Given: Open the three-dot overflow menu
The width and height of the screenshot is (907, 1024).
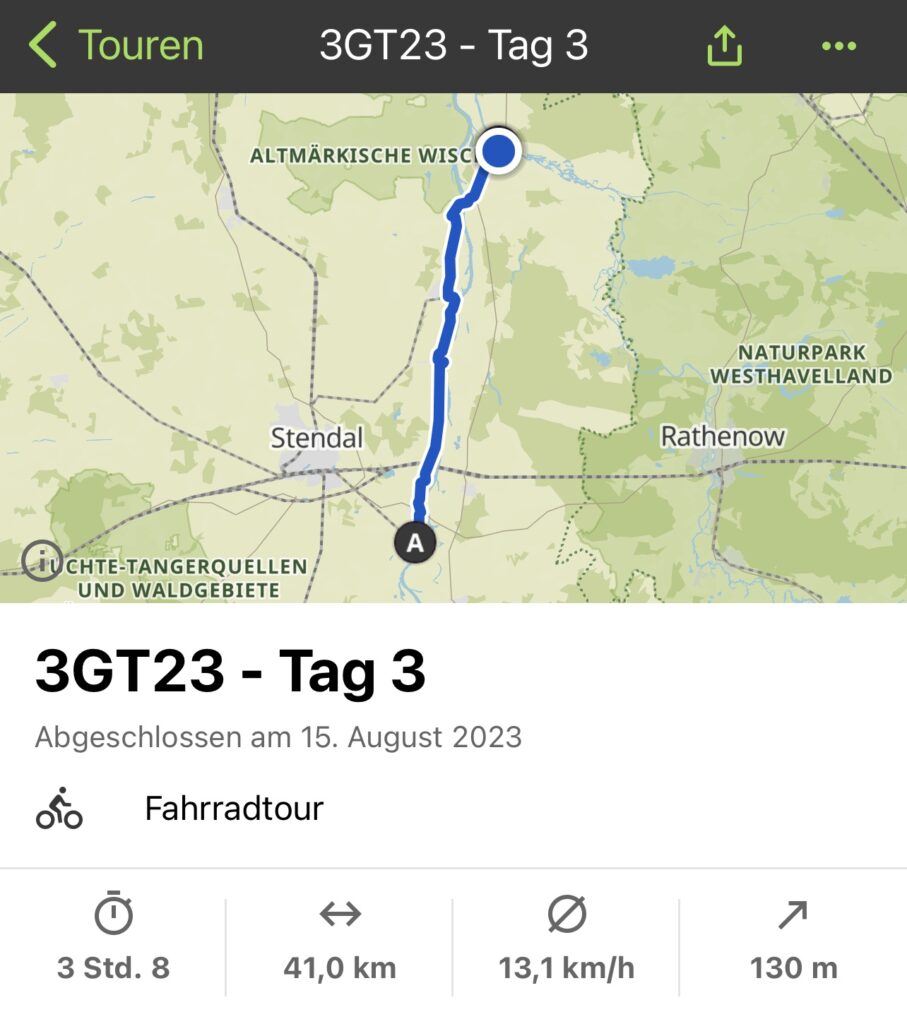Looking at the screenshot, I should pyautogui.click(x=838, y=46).
